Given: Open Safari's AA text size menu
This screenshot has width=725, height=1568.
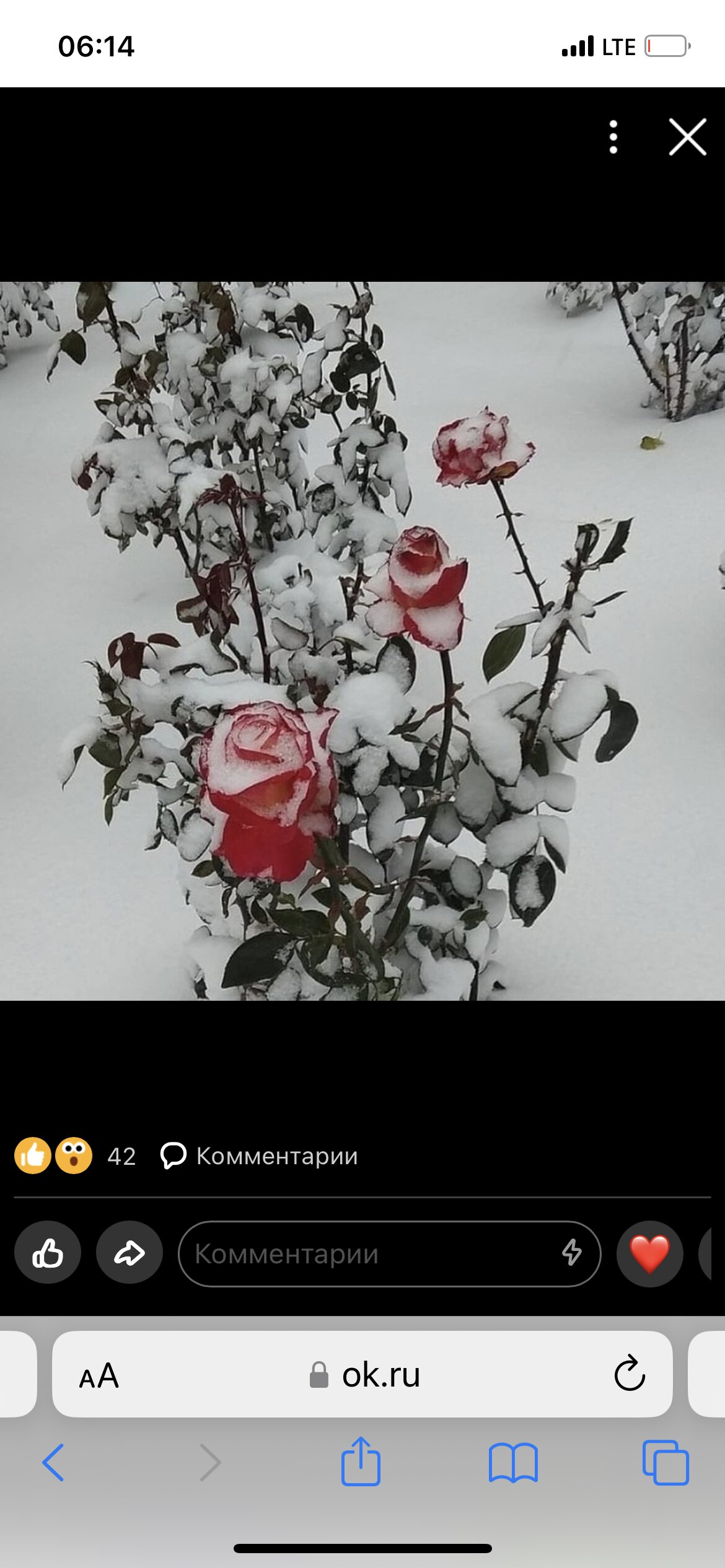Looking at the screenshot, I should coord(99,1376).
